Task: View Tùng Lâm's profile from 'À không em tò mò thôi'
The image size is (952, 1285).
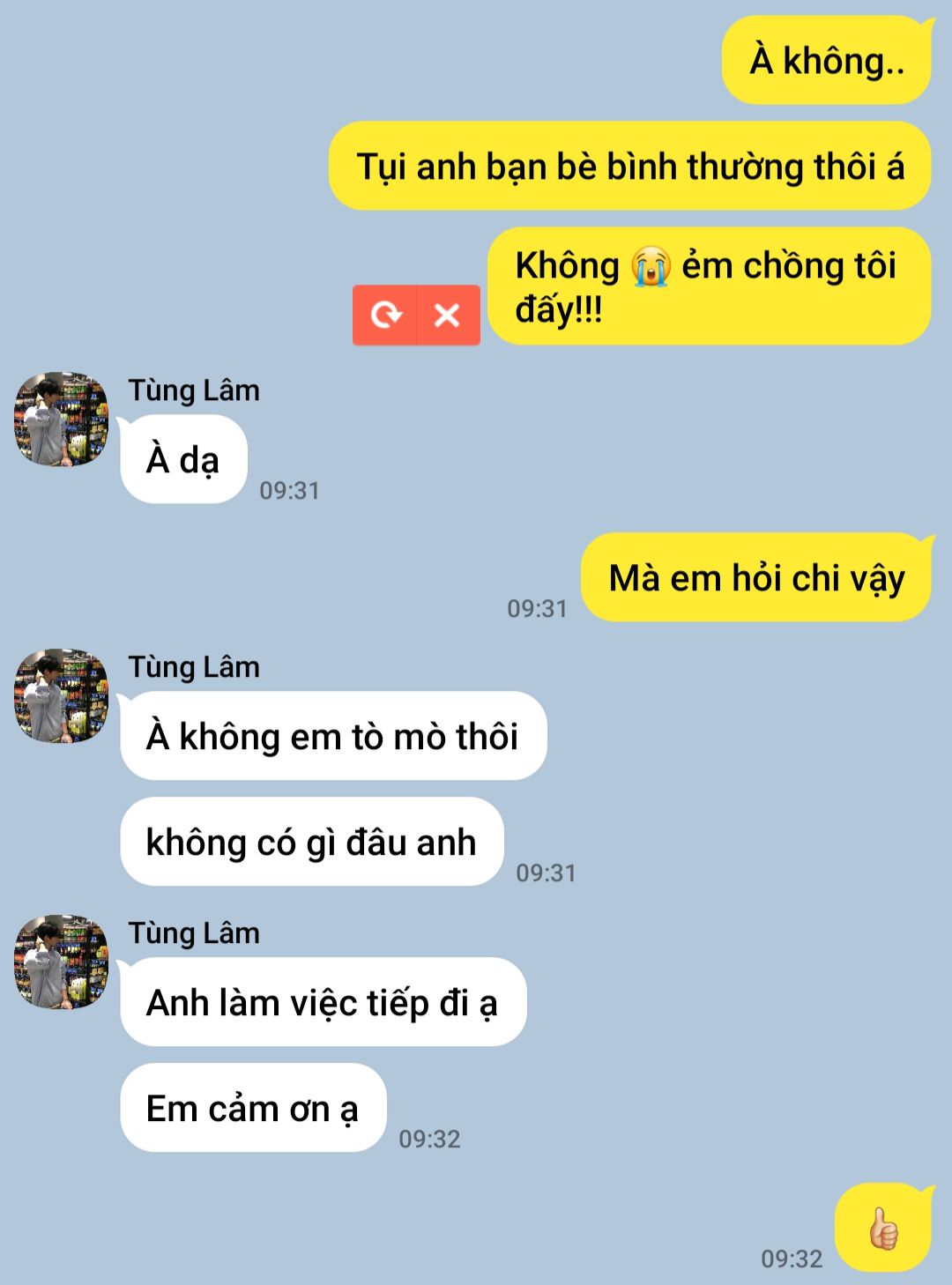Action: point(62,695)
